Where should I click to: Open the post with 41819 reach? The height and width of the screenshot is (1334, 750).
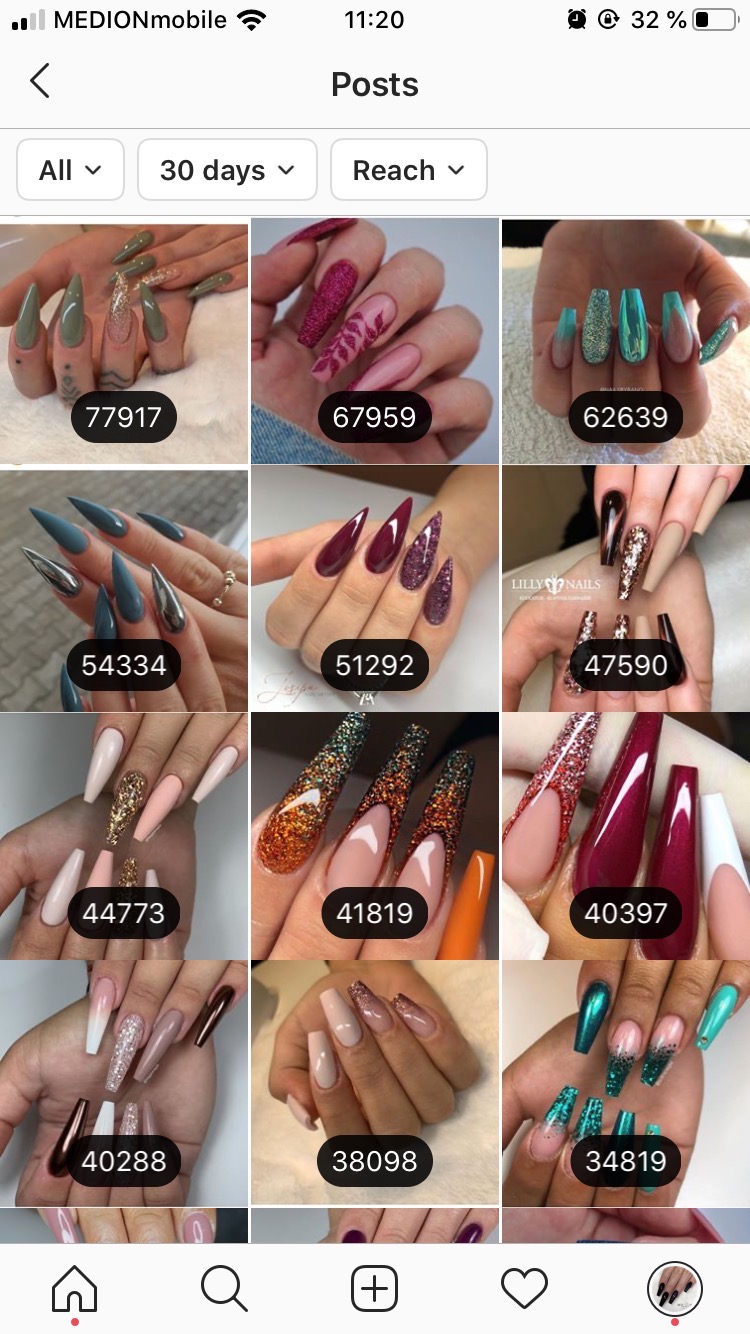click(375, 836)
